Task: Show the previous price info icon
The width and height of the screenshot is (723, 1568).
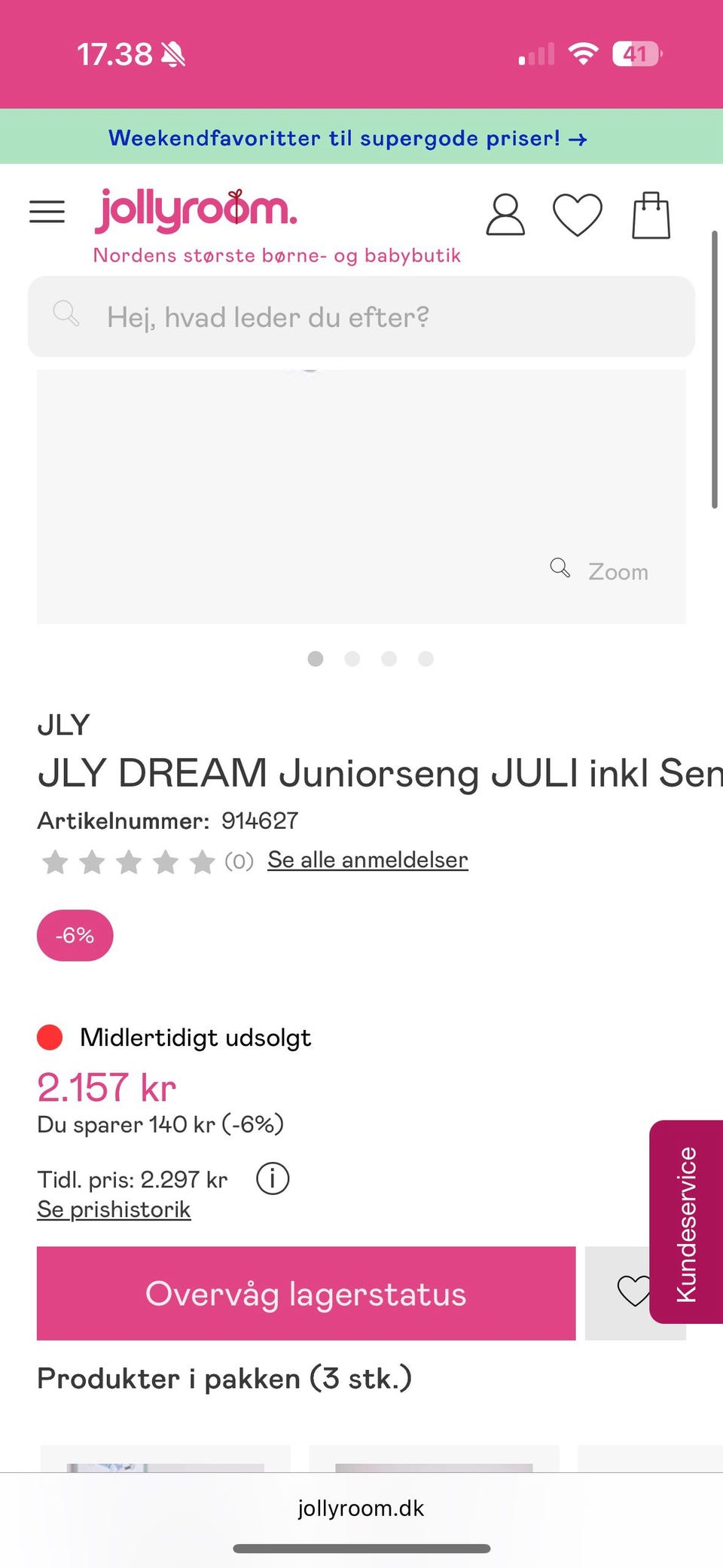Action: pos(273,1178)
